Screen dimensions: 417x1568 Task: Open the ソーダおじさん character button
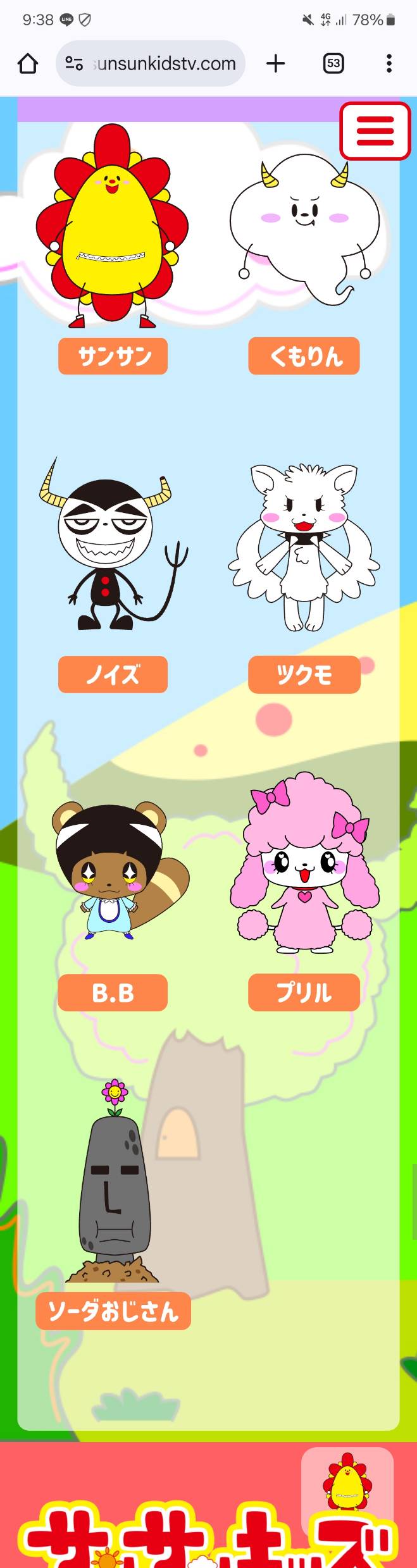pos(113,1311)
